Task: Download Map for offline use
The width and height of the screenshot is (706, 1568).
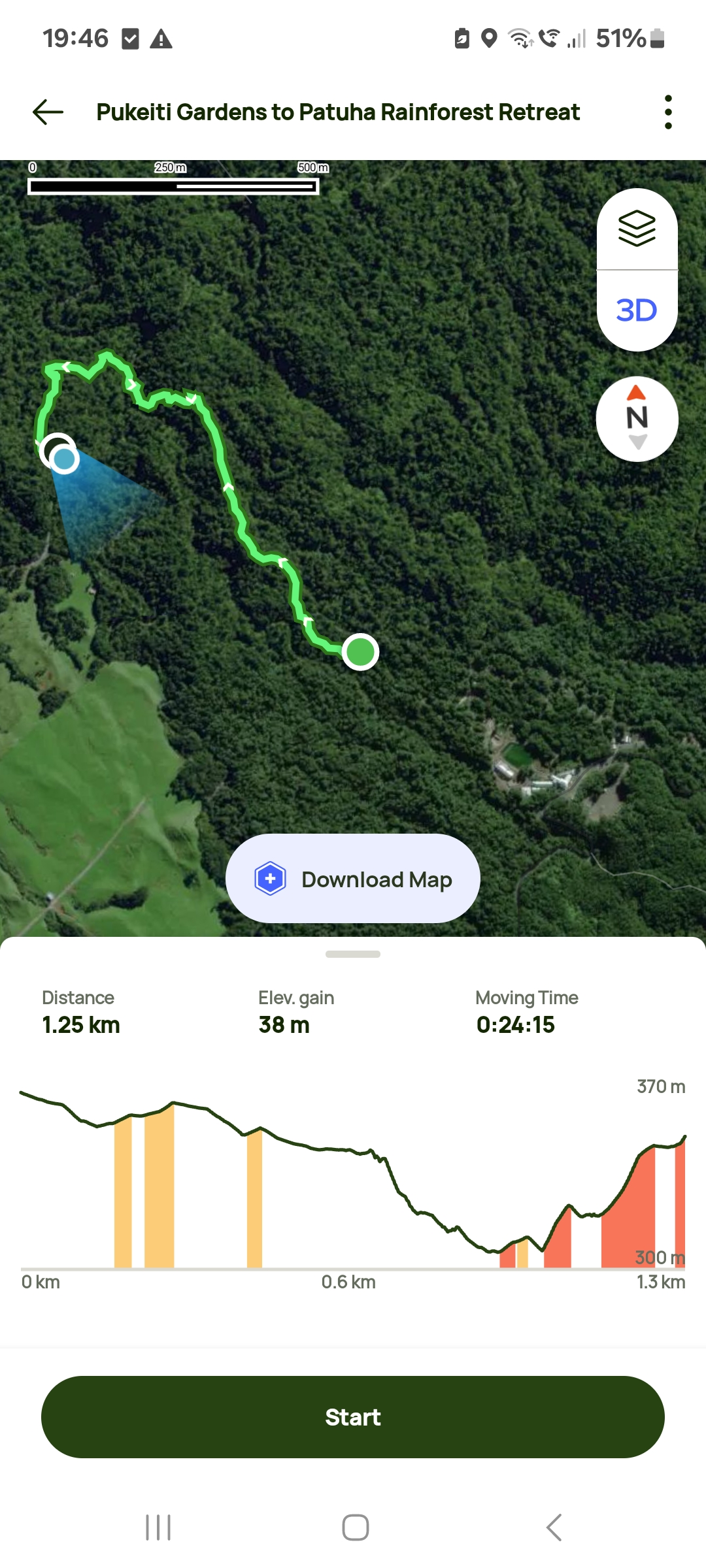Action: (x=353, y=879)
